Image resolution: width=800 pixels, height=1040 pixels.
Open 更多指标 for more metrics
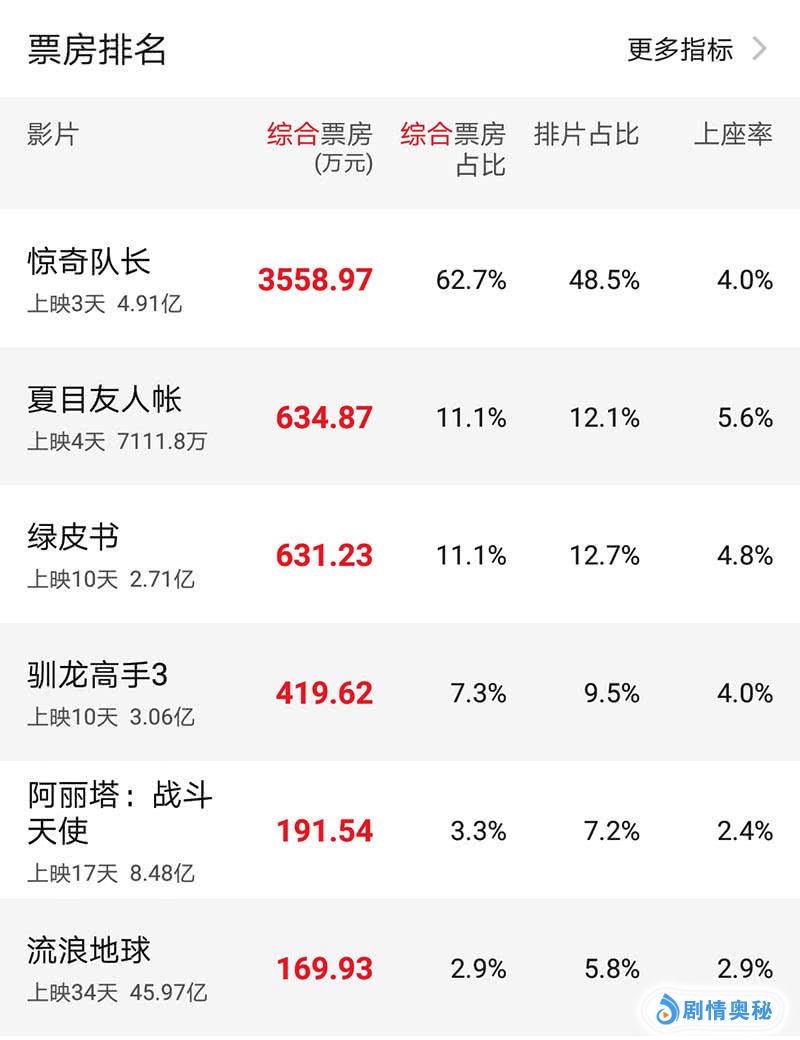[696, 49]
